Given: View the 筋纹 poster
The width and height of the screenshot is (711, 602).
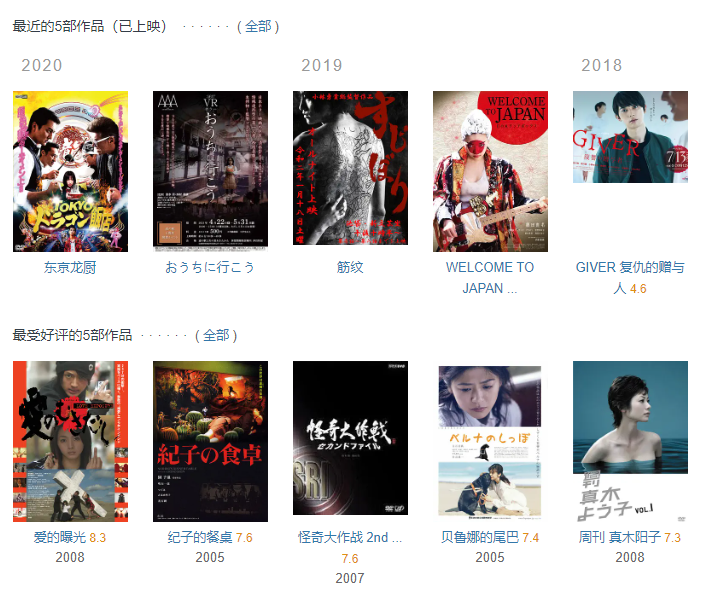Looking at the screenshot, I should coord(350,168).
